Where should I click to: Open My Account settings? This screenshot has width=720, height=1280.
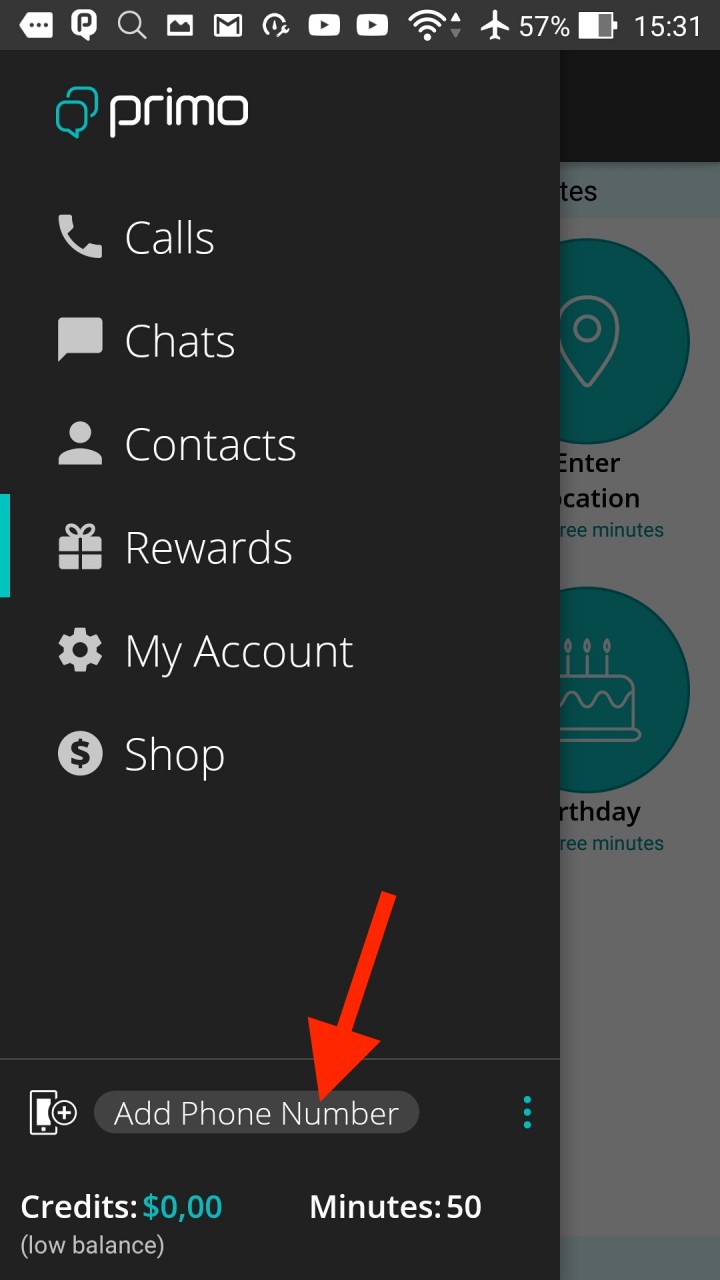(280, 652)
